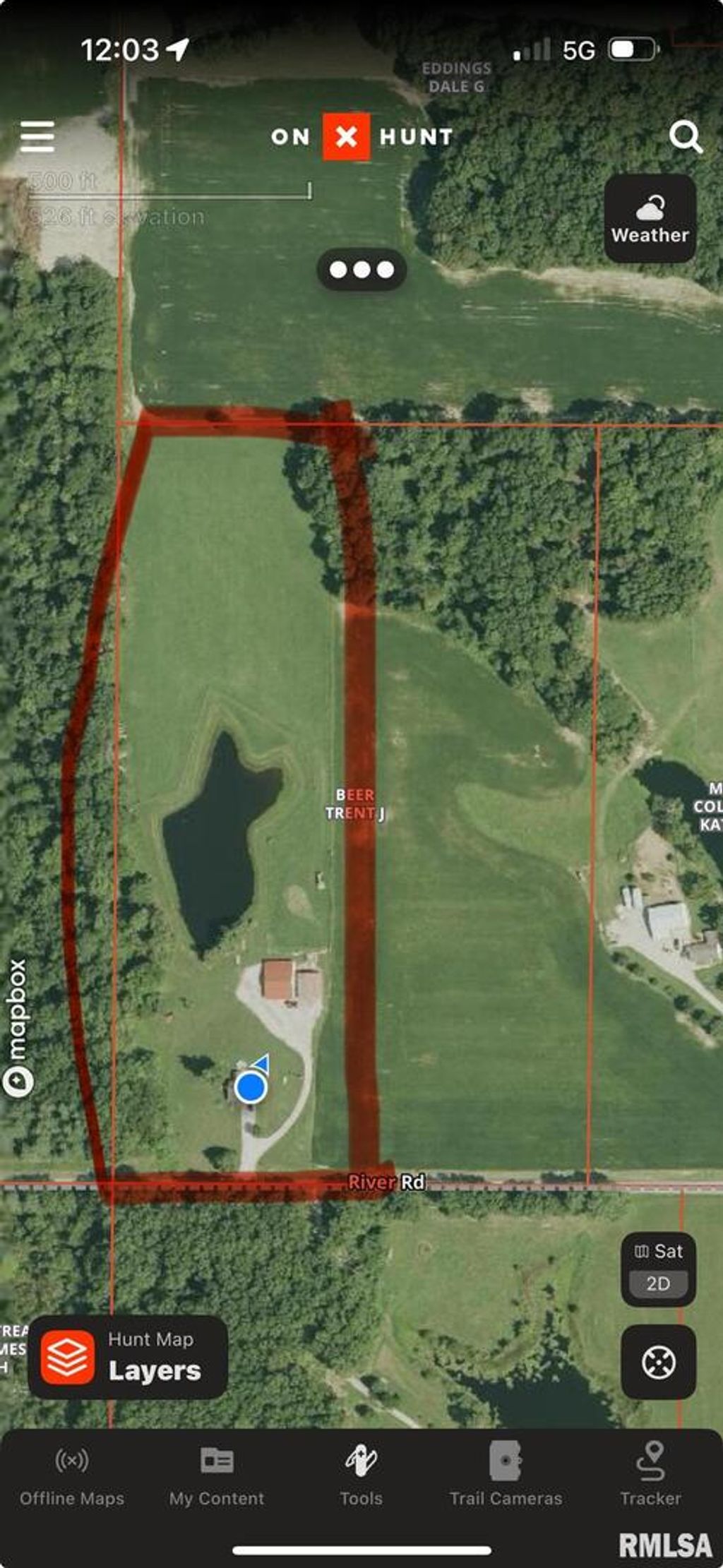Open the Tracker tab

click(x=650, y=1476)
